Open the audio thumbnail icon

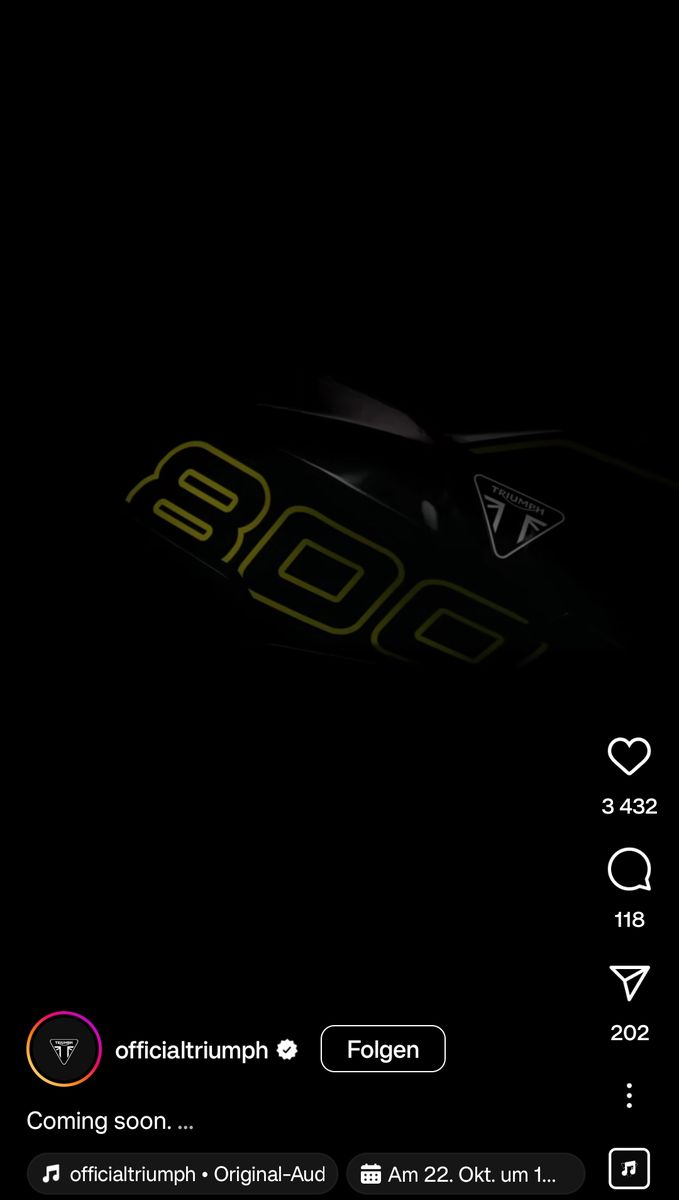point(629,1168)
